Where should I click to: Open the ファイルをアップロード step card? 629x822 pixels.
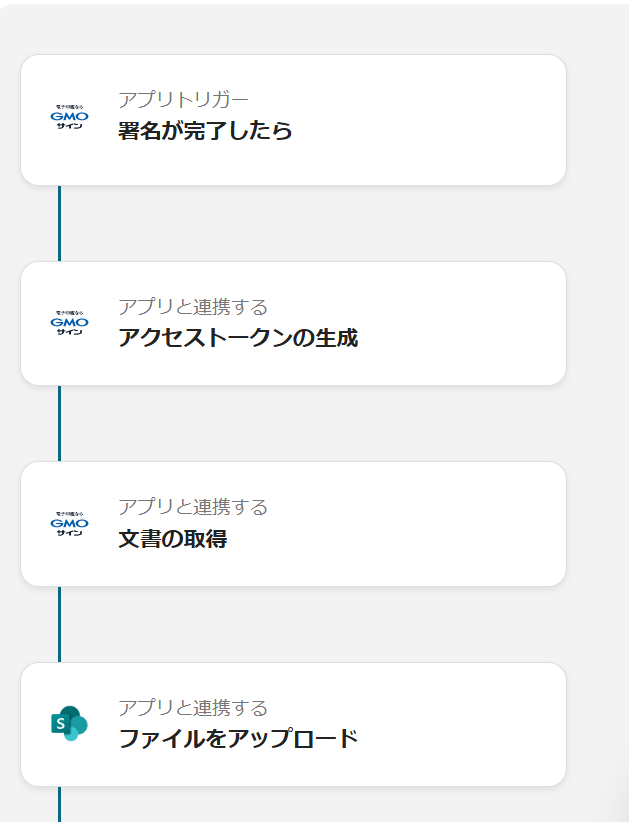point(293,724)
